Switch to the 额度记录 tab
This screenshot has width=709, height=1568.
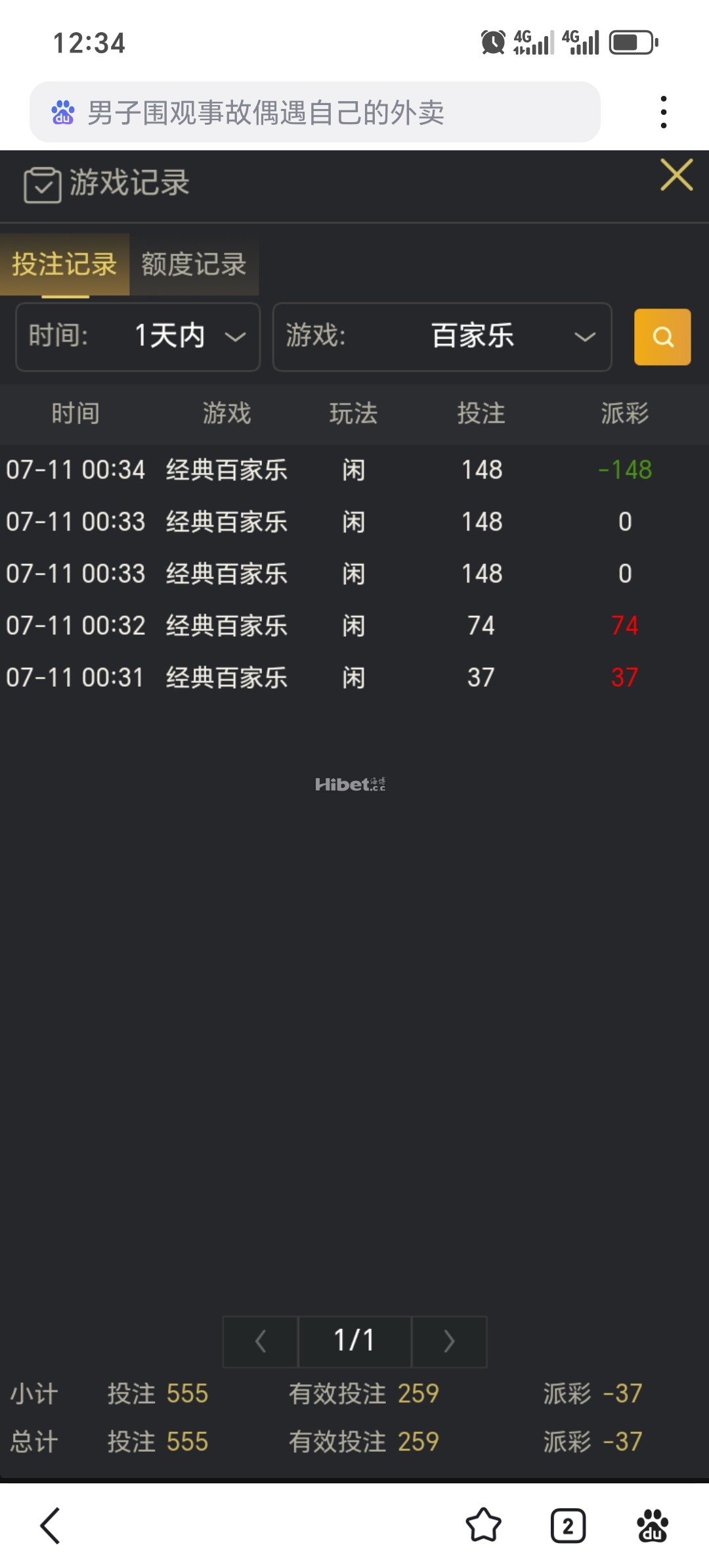click(192, 265)
